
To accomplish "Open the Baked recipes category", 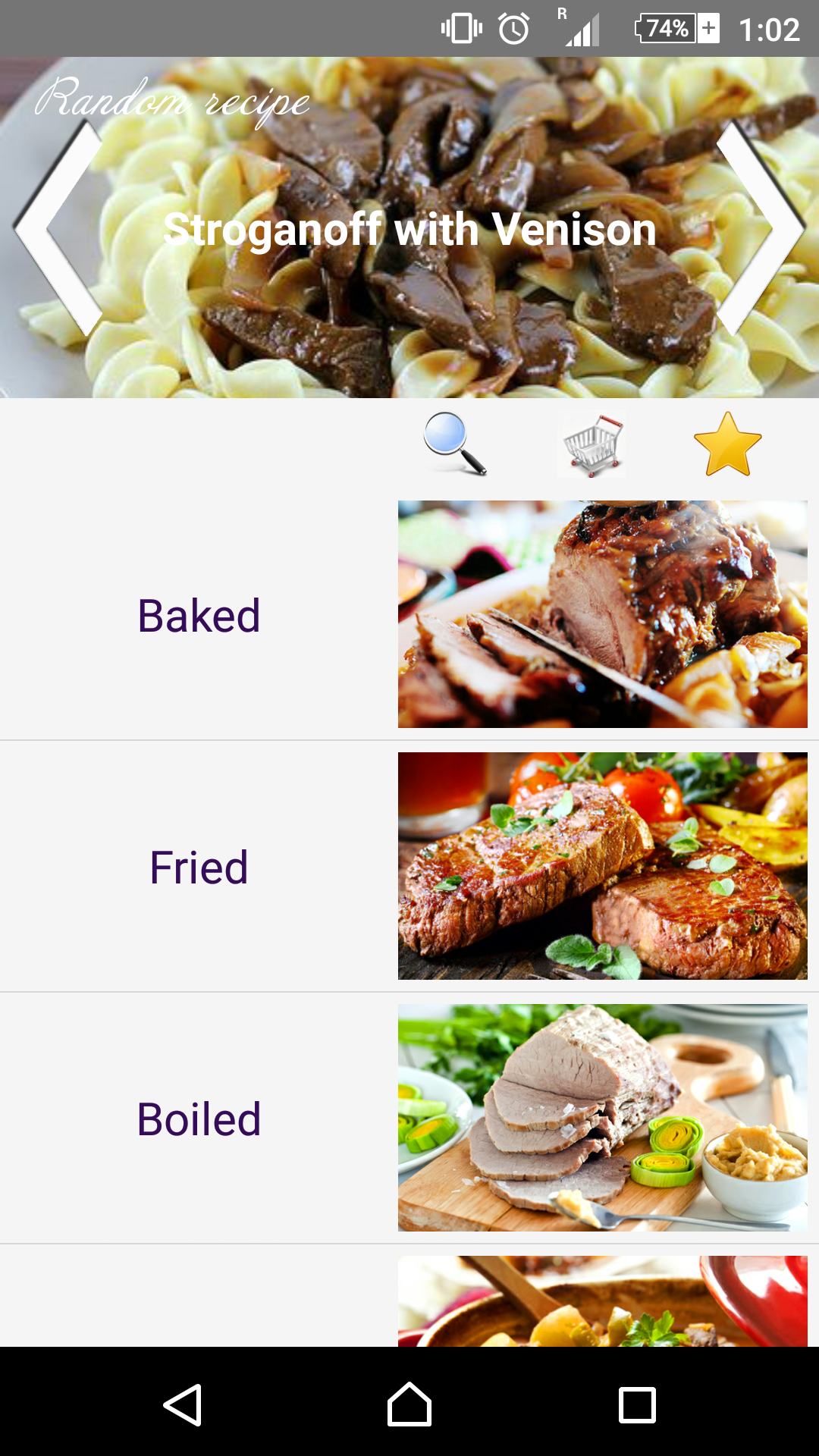I will pos(199,616).
